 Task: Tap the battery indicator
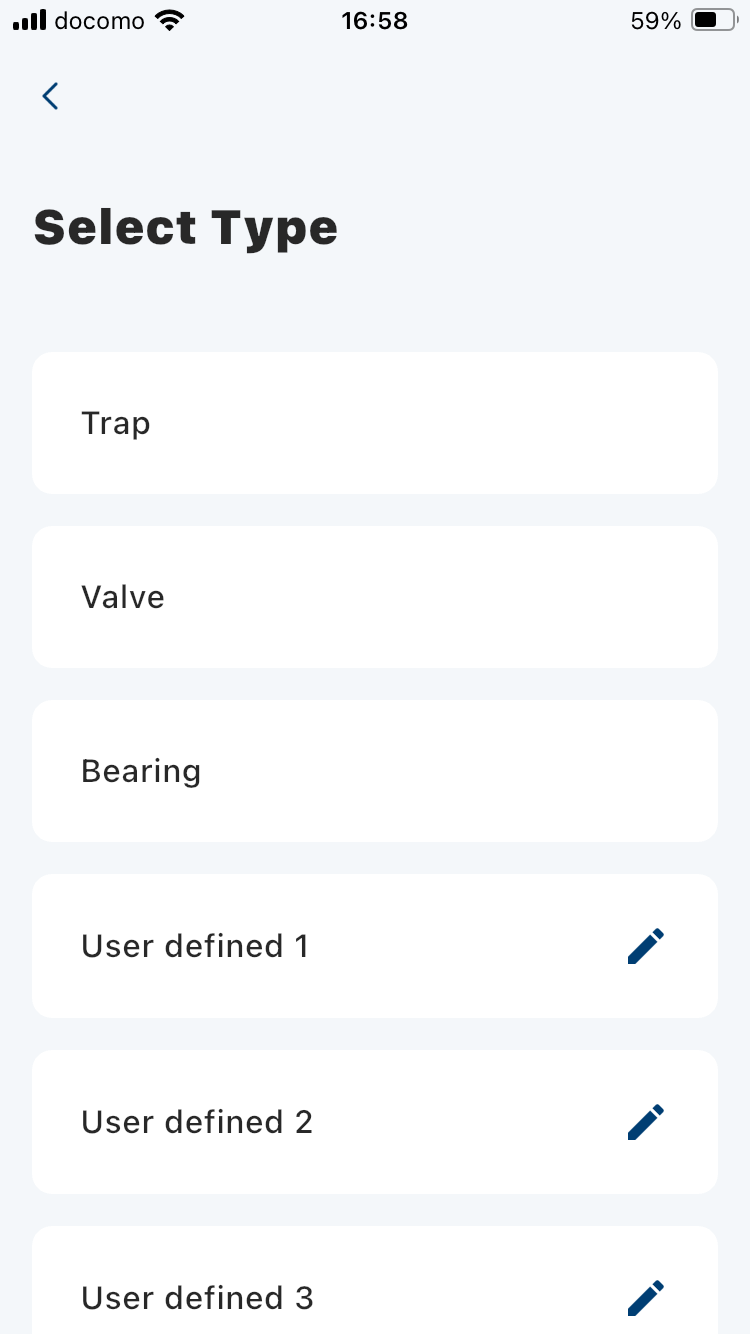click(x=712, y=19)
